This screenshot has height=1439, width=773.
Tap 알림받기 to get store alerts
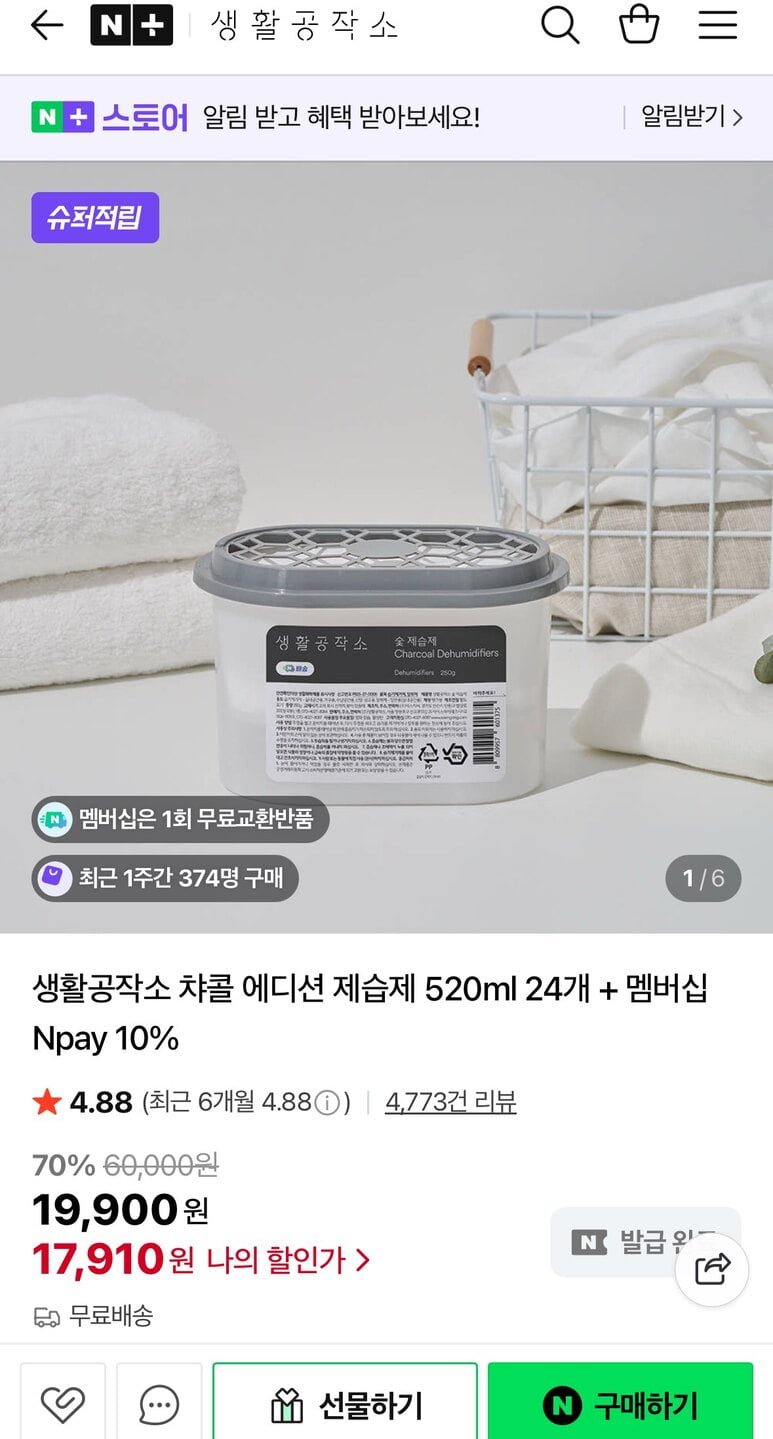(x=691, y=117)
